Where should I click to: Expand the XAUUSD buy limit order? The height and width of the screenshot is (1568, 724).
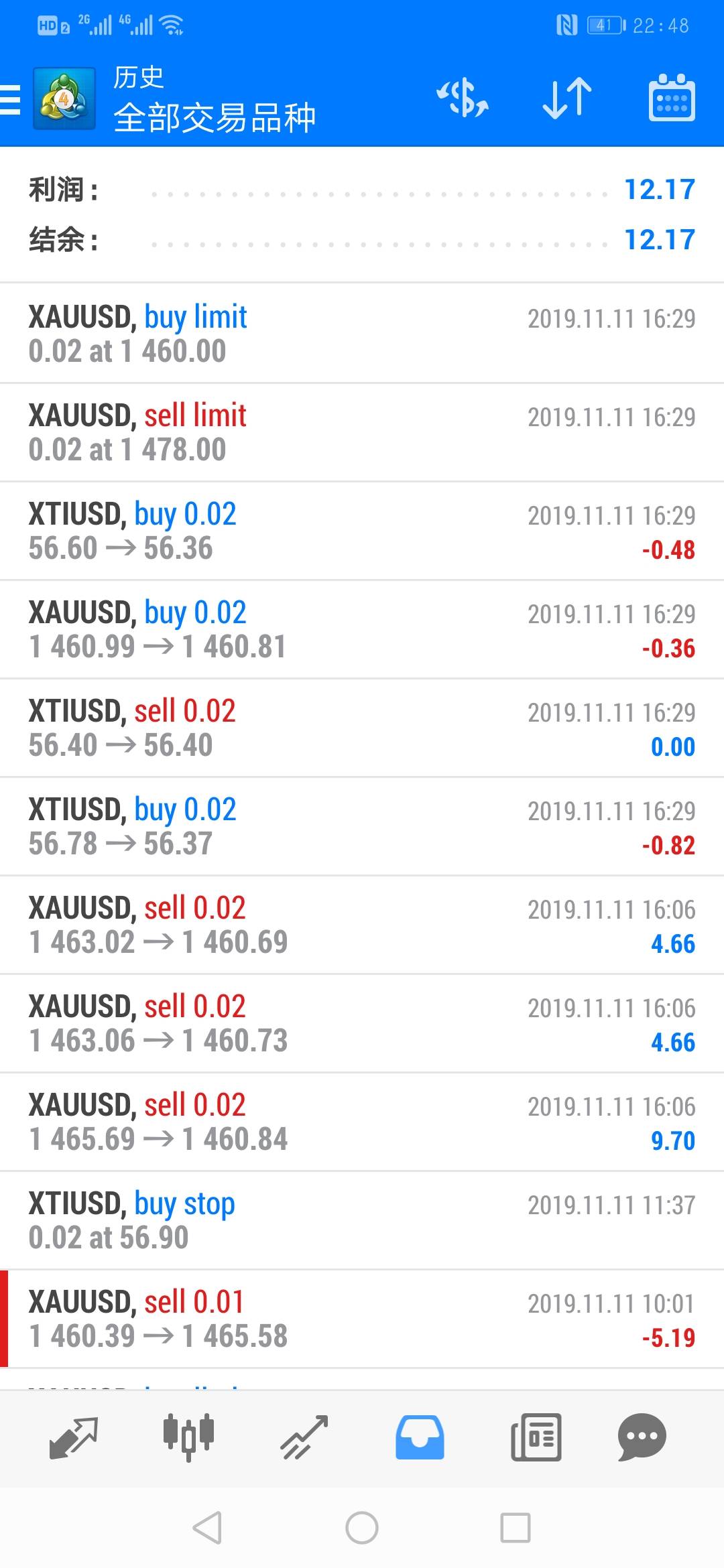point(362,334)
